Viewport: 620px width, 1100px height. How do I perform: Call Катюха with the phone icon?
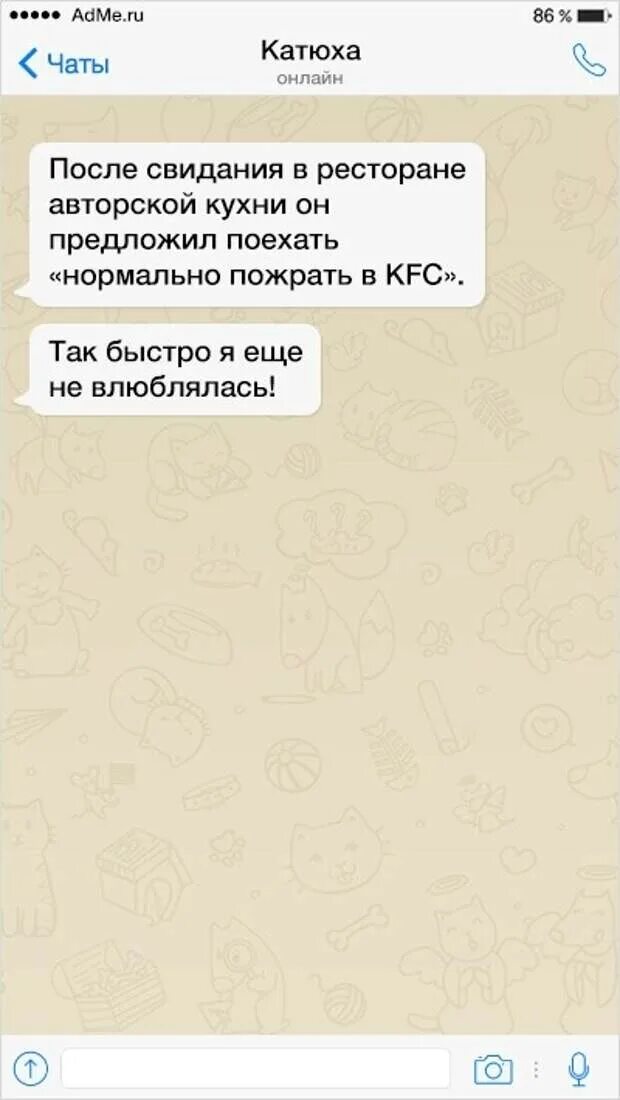(588, 60)
